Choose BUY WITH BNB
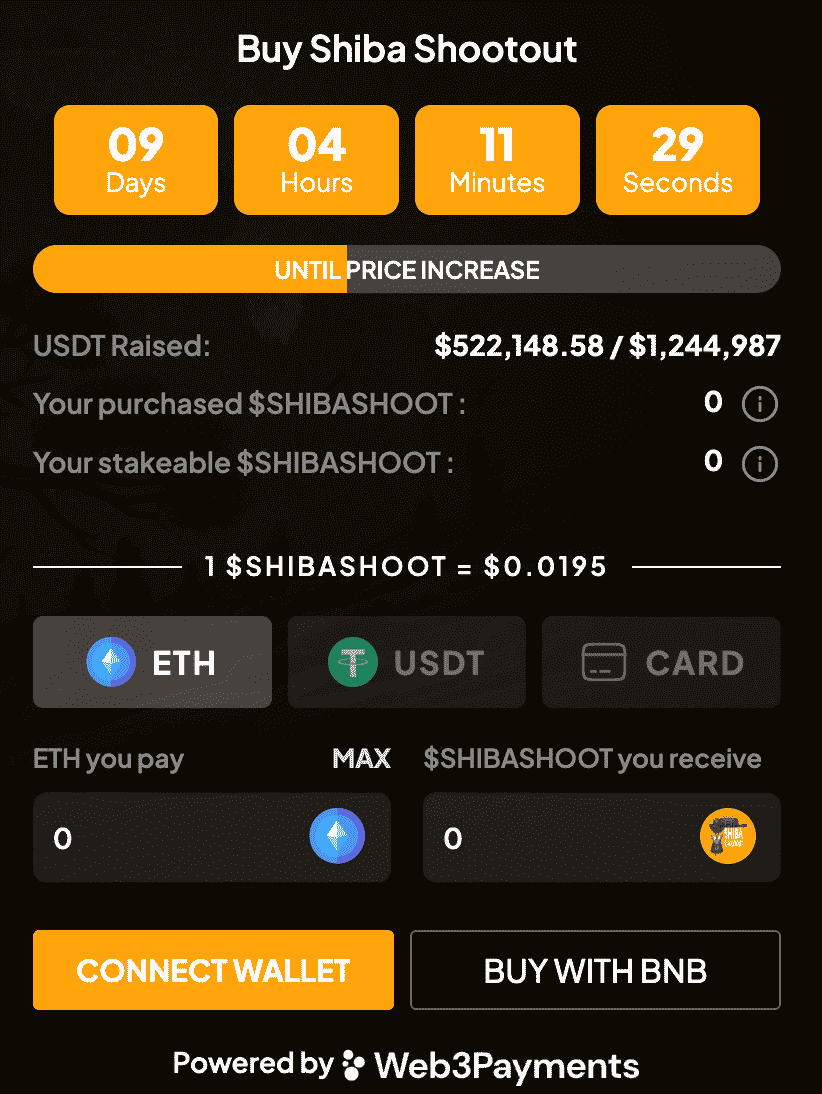This screenshot has width=822, height=1094. (595, 970)
